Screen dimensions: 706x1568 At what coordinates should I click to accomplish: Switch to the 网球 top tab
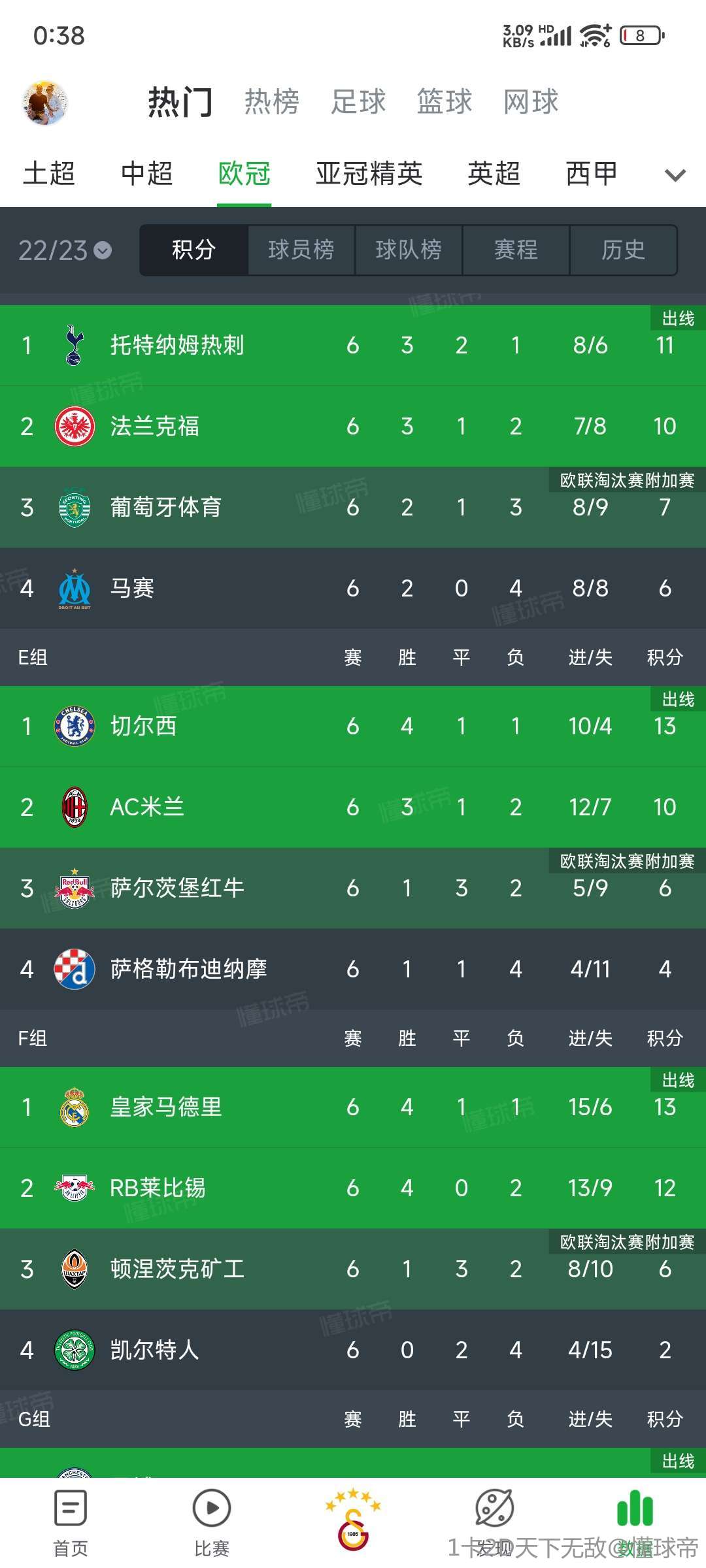click(x=531, y=102)
